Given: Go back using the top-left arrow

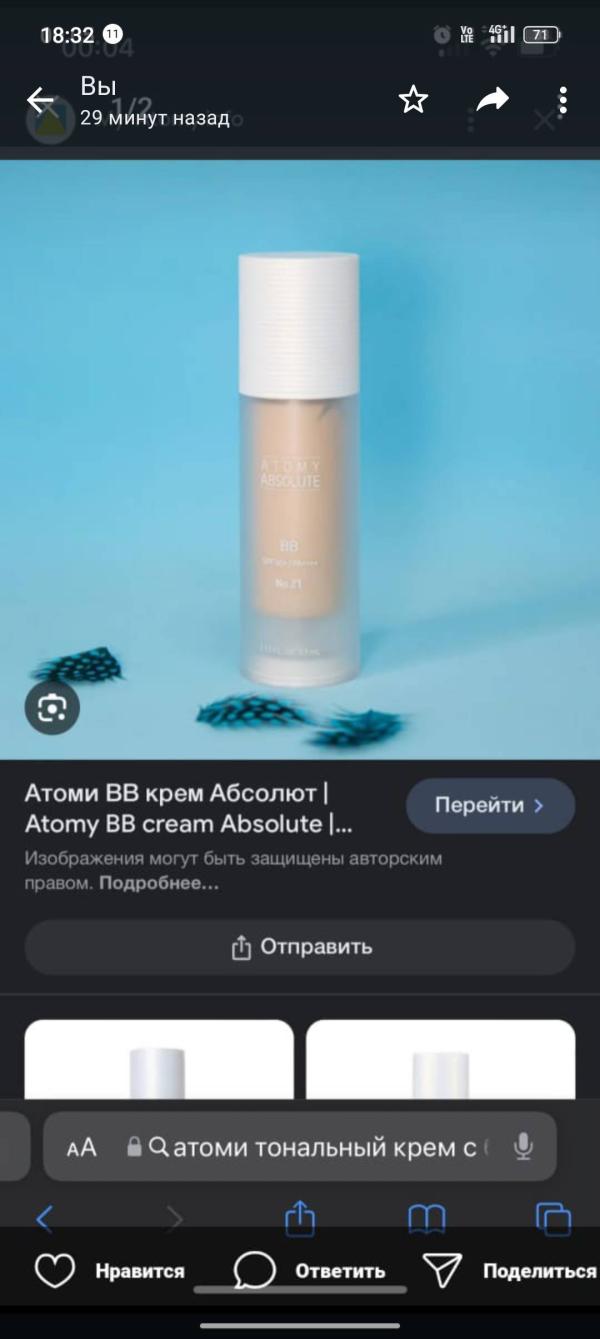Looking at the screenshot, I should (40, 100).
